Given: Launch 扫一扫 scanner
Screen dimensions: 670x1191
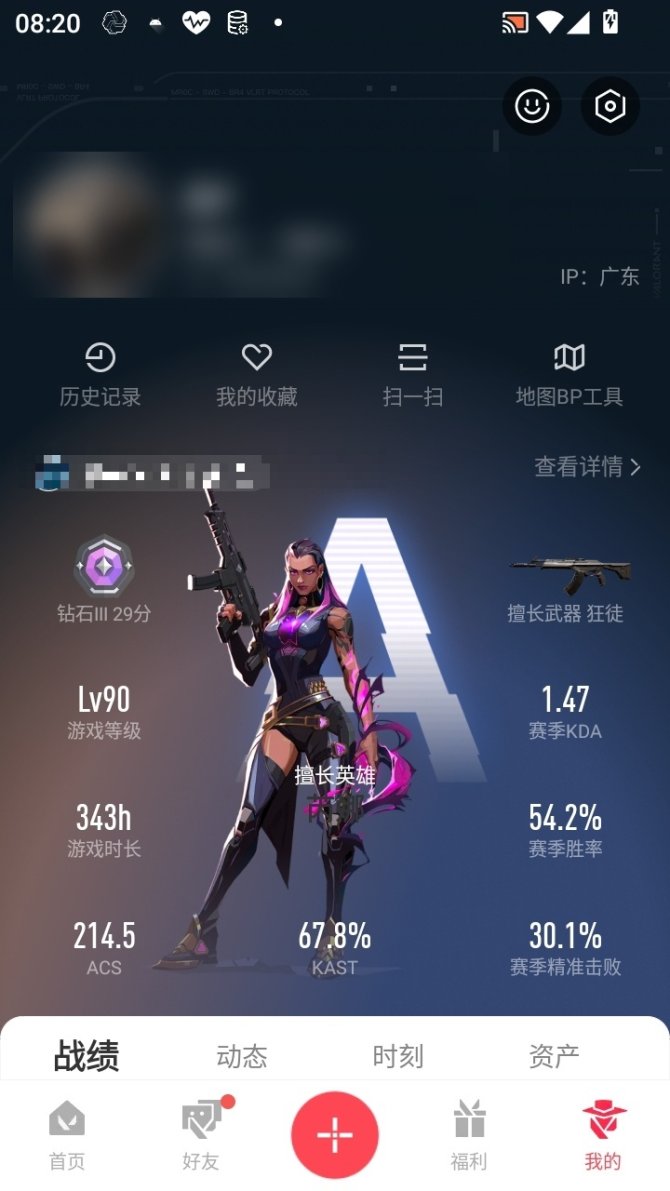Looking at the screenshot, I should click(413, 374).
